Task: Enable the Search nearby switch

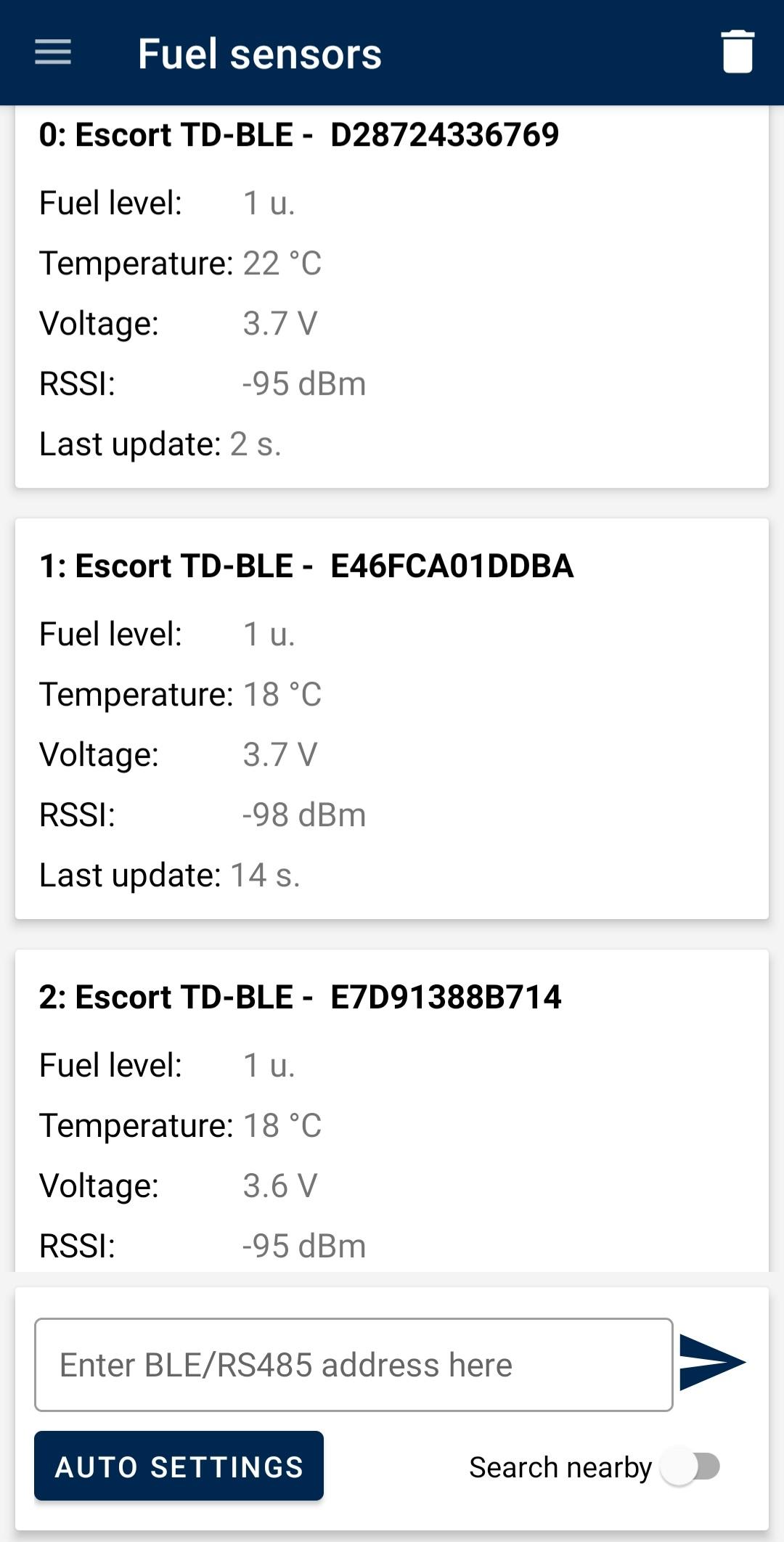Action: click(x=690, y=1466)
